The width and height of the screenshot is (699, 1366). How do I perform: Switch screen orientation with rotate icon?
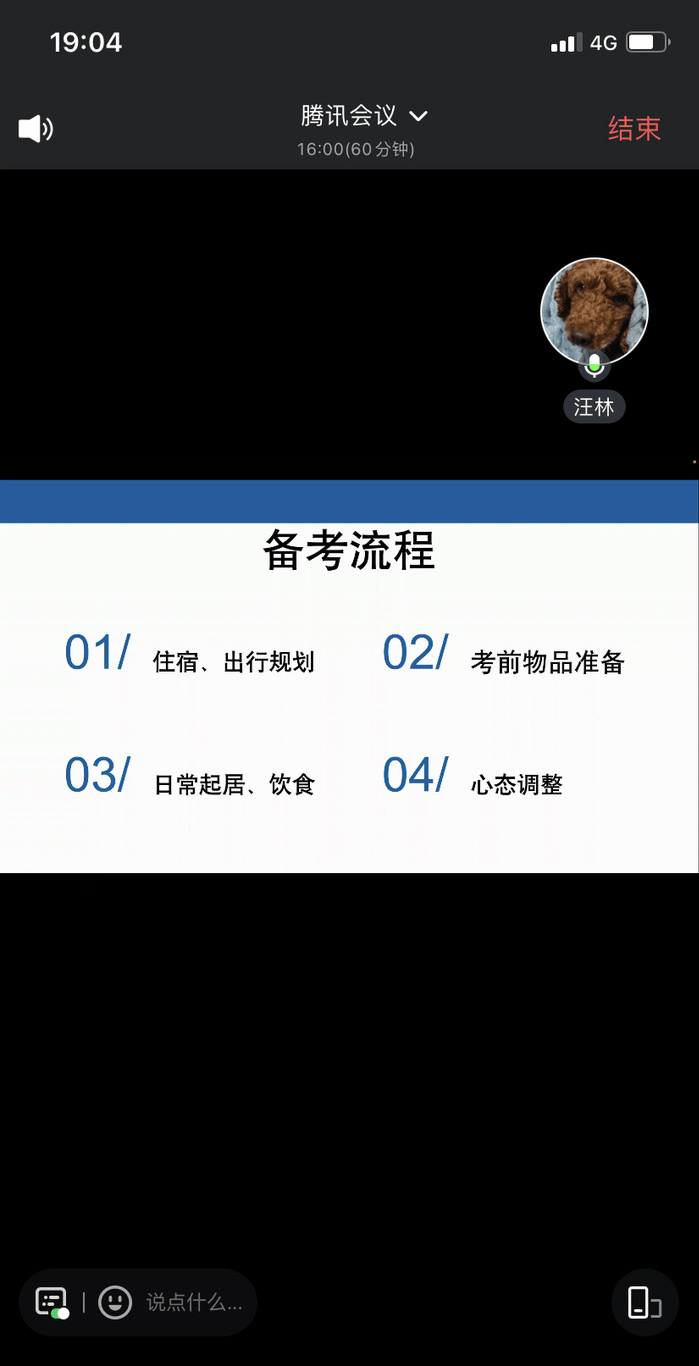pos(645,1302)
